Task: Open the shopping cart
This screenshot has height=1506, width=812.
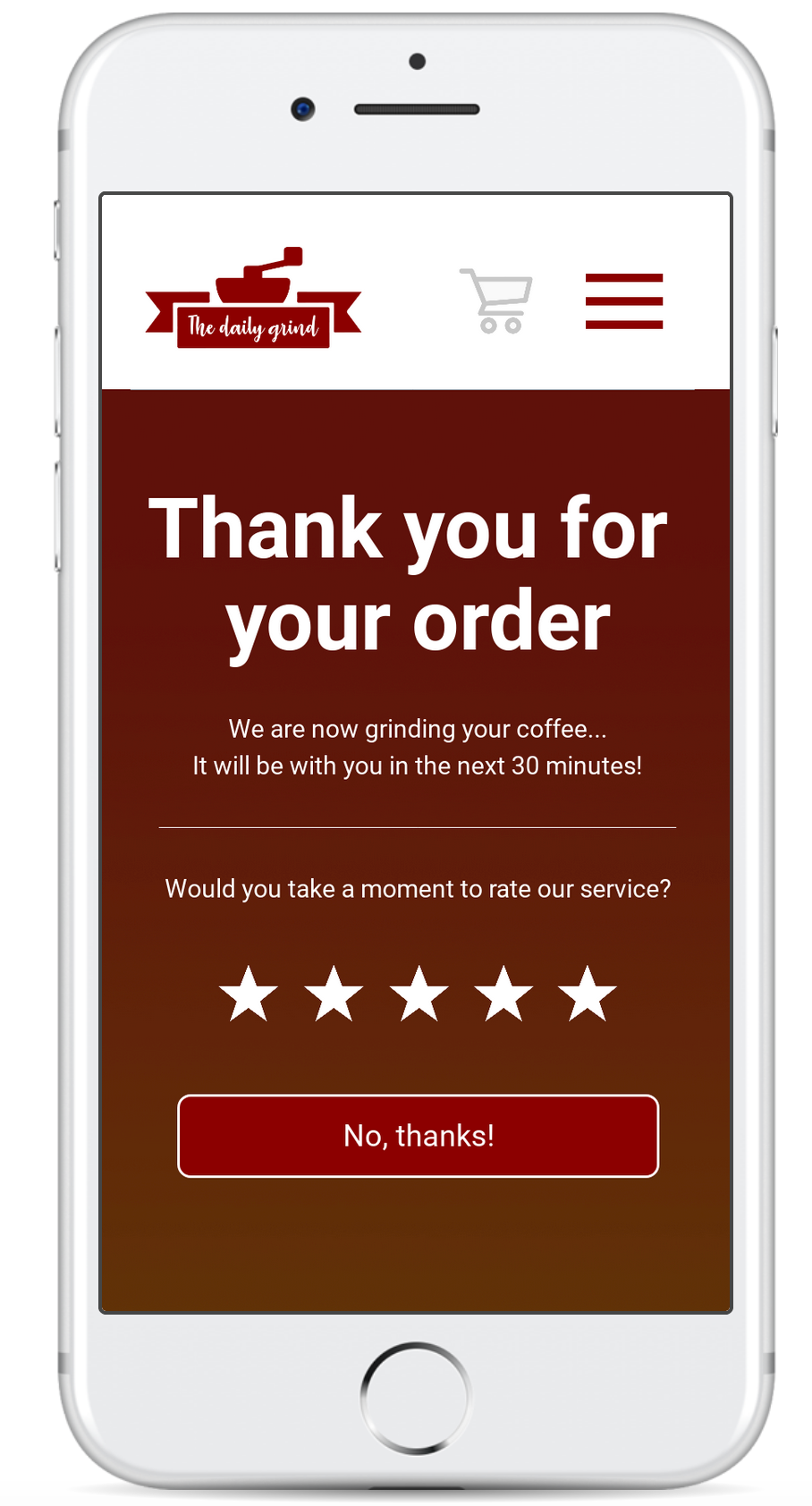Action: pyautogui.click(x=496, y=300)
